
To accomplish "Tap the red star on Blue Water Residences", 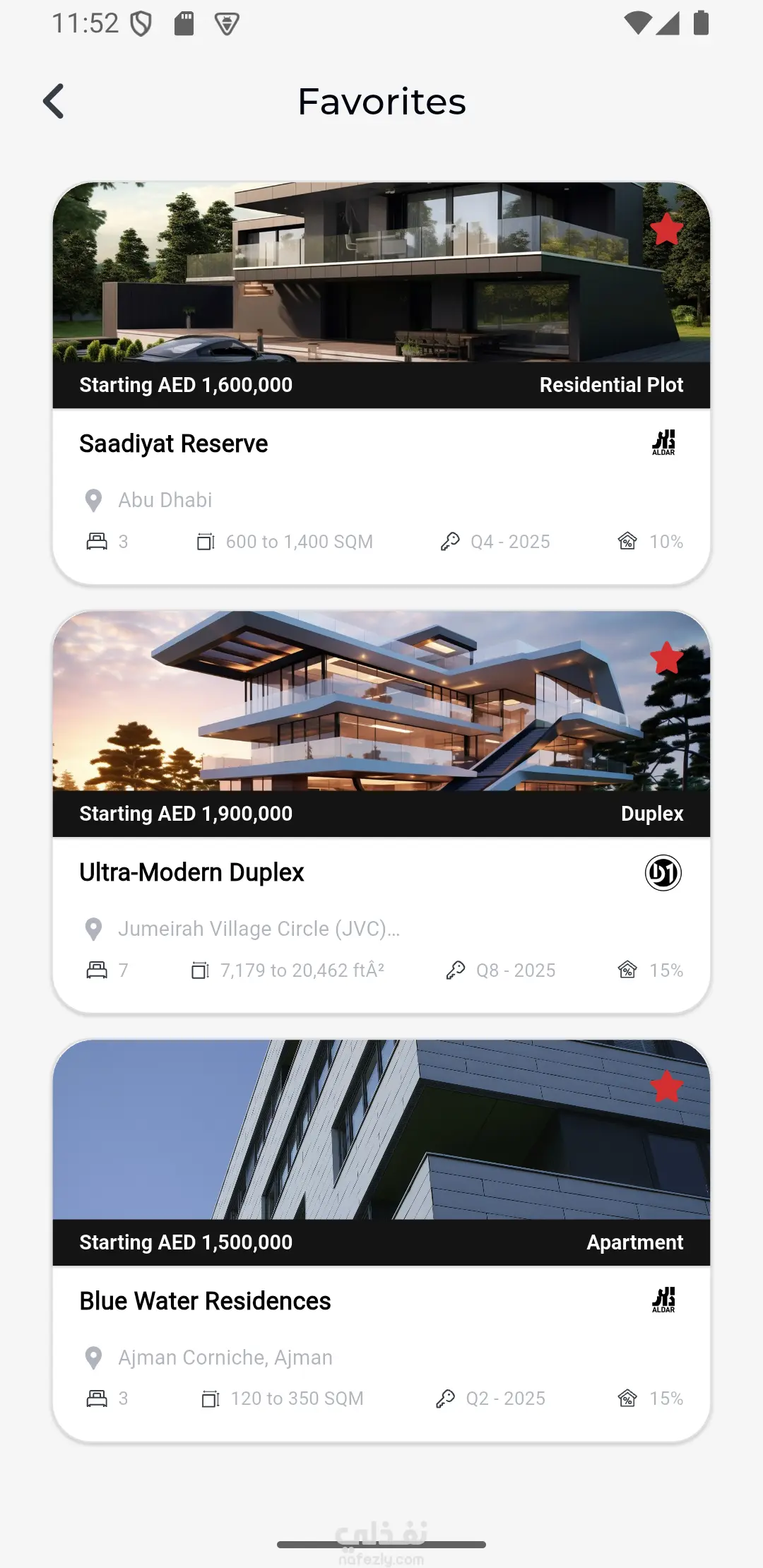I will click(666, 1087).
